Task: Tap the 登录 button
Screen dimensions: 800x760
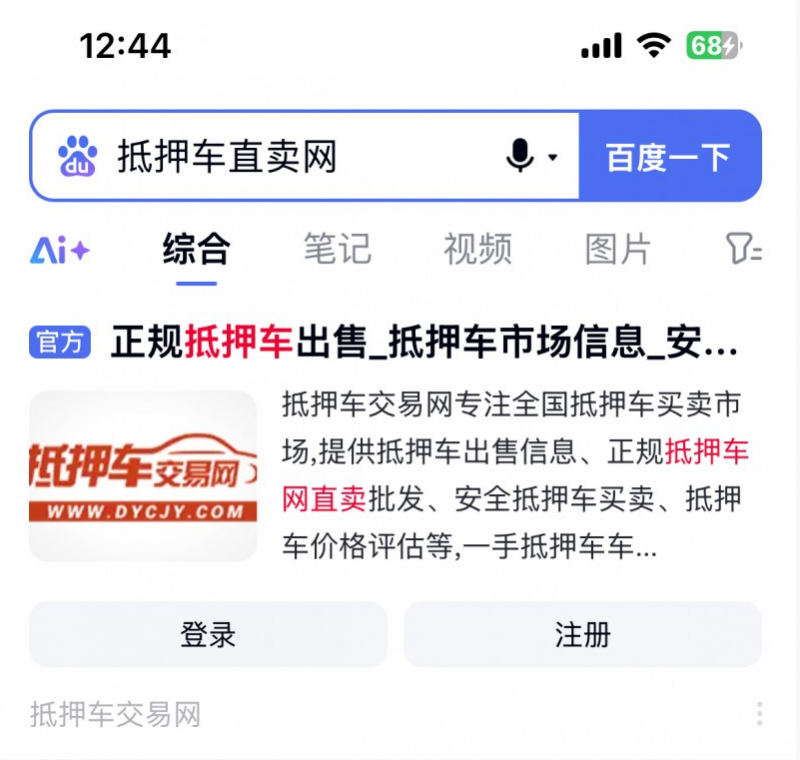Action: pos(208,634)
